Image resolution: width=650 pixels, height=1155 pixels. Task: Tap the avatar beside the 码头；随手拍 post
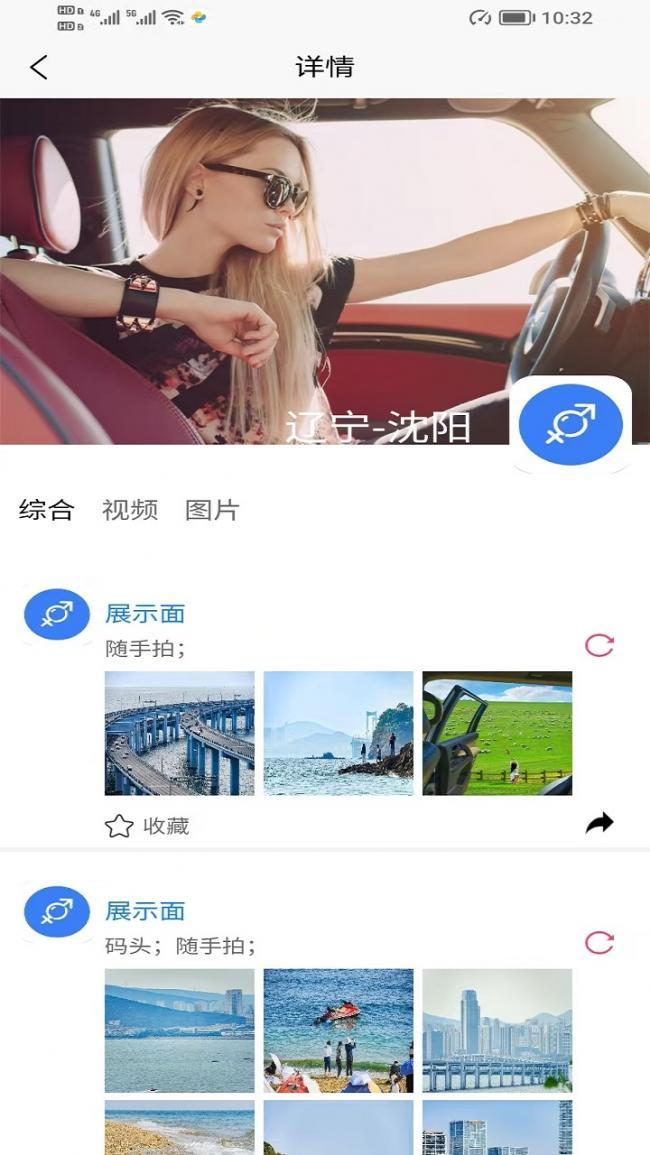pyautogui.click(x=57, y=911)
